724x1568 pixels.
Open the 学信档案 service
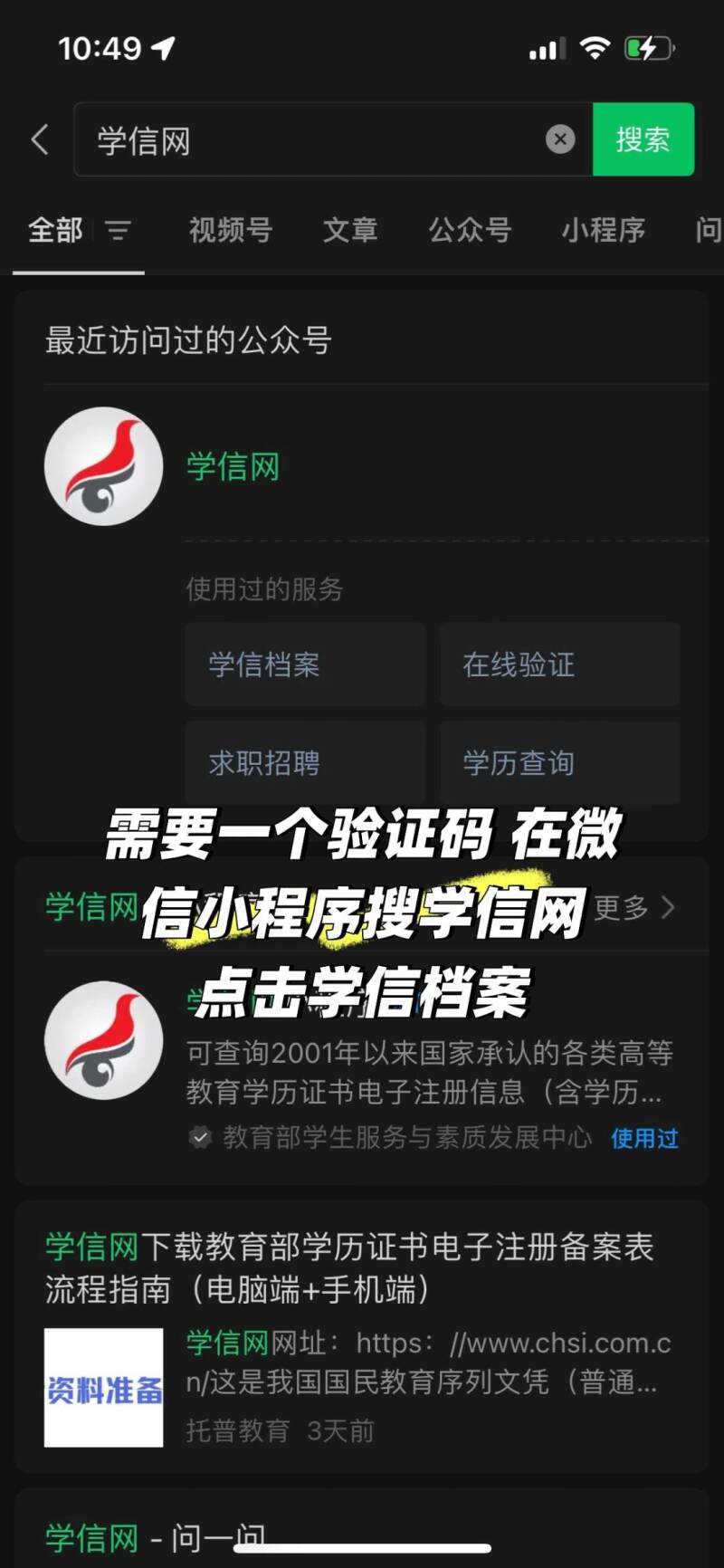304,664
